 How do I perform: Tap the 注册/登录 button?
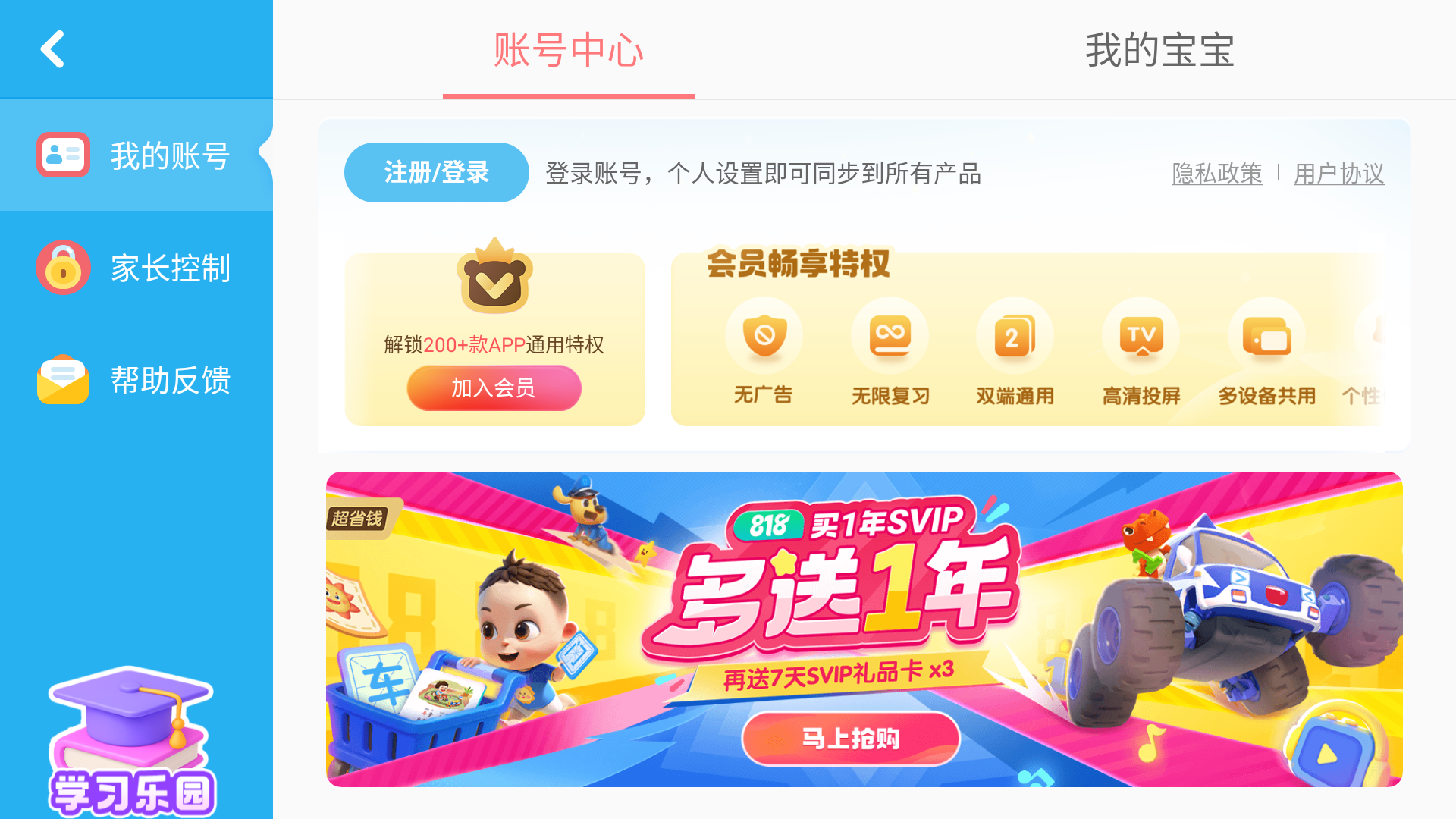coord(436,173)
